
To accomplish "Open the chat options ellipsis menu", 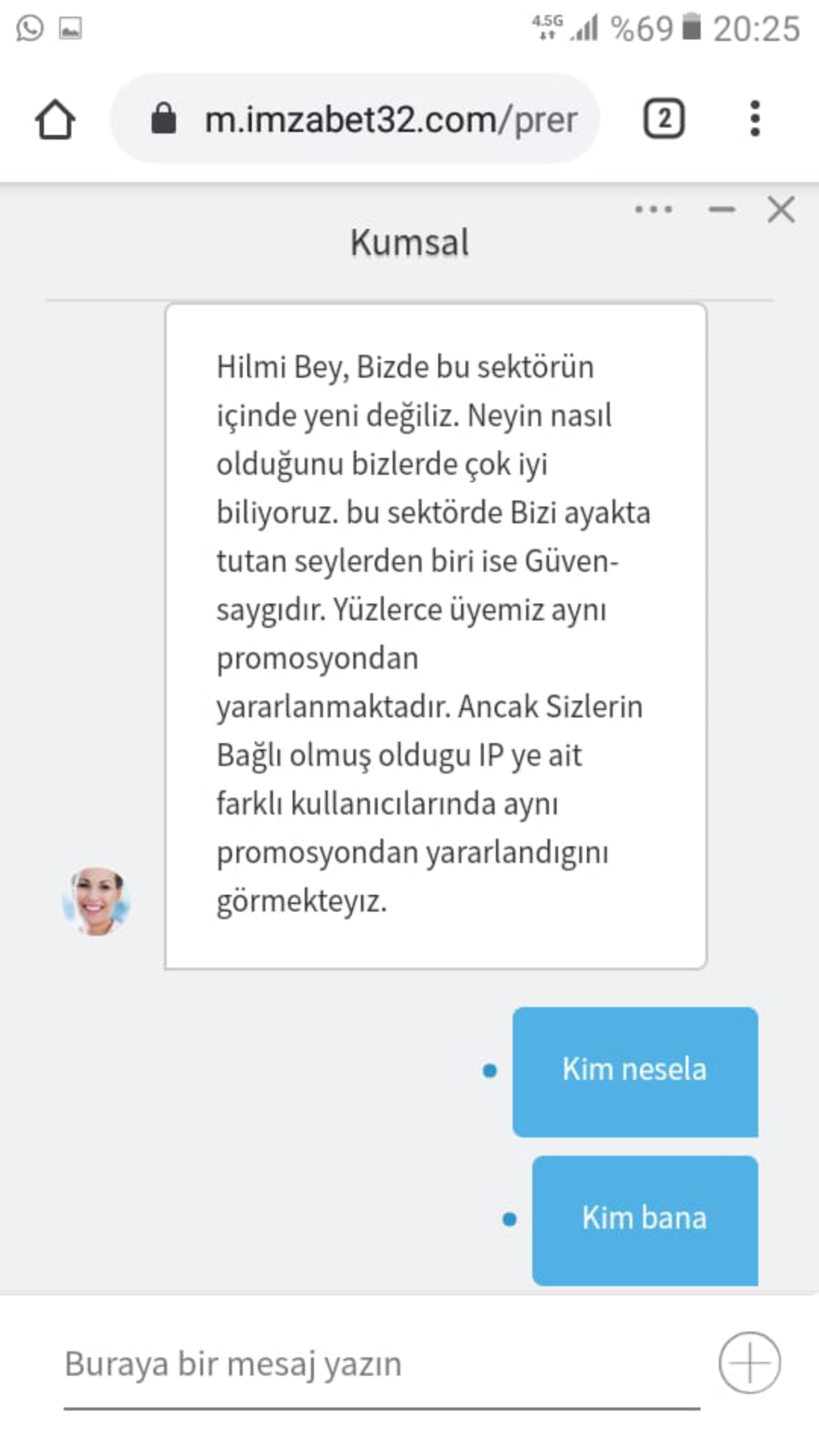I will [x=653, y=209].
